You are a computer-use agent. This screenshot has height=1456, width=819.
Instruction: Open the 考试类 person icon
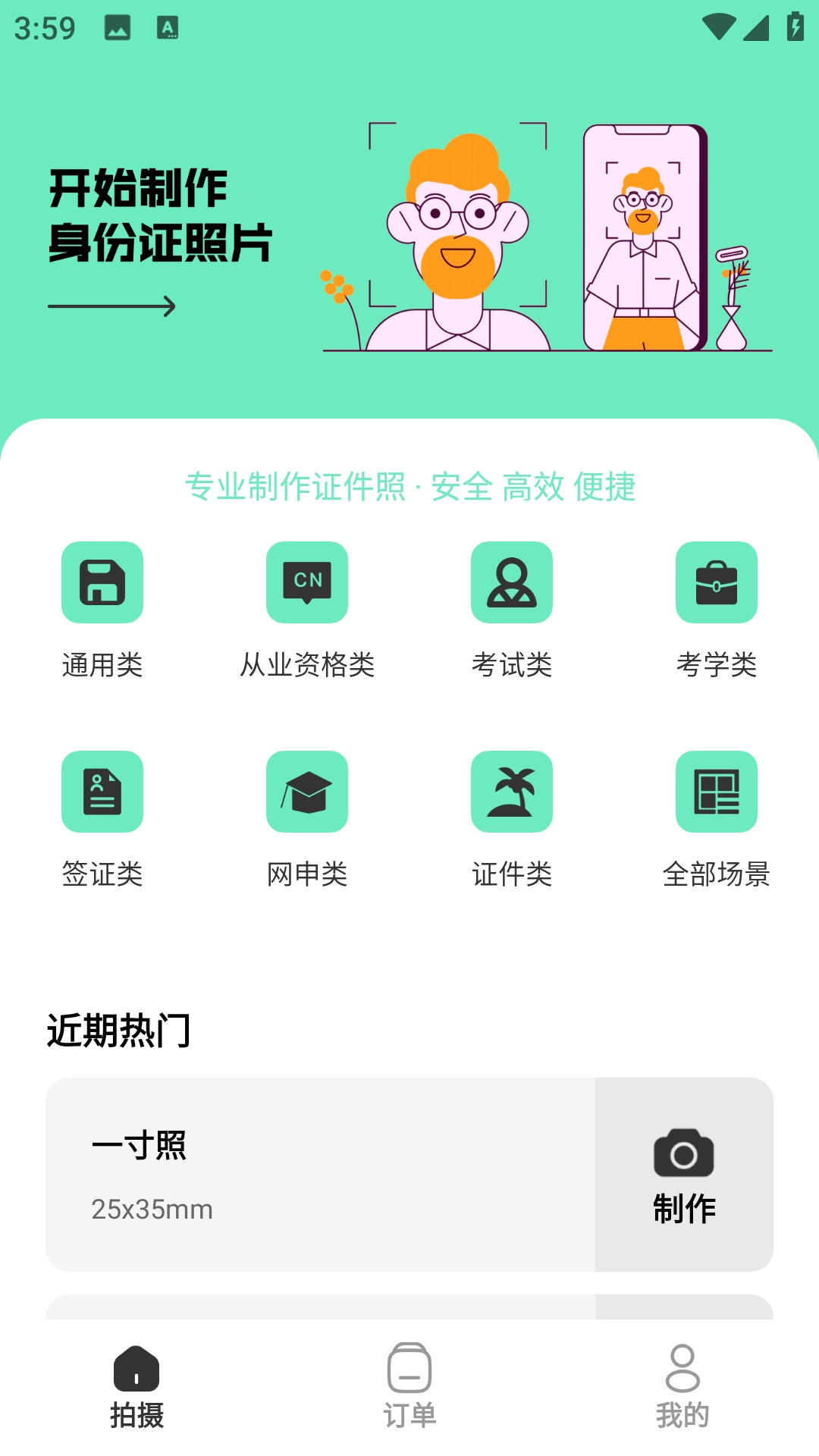[511, 582]
